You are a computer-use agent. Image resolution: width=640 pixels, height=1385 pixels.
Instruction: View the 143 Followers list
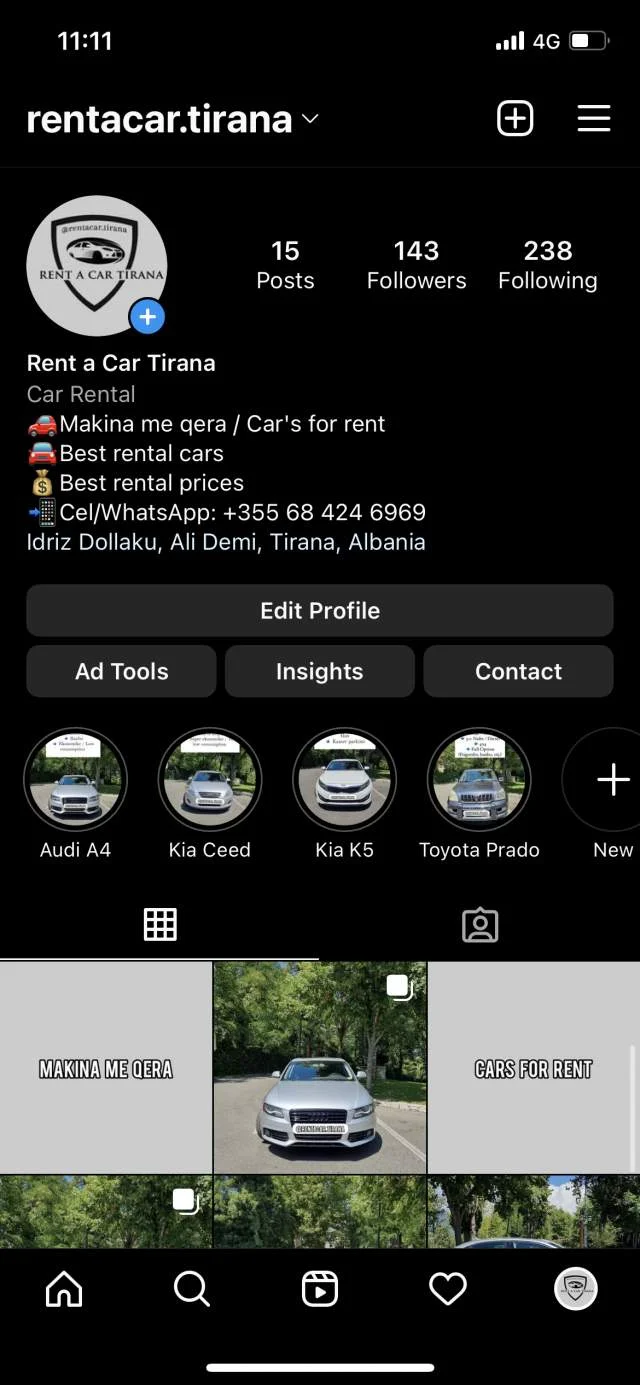[416, 265]
